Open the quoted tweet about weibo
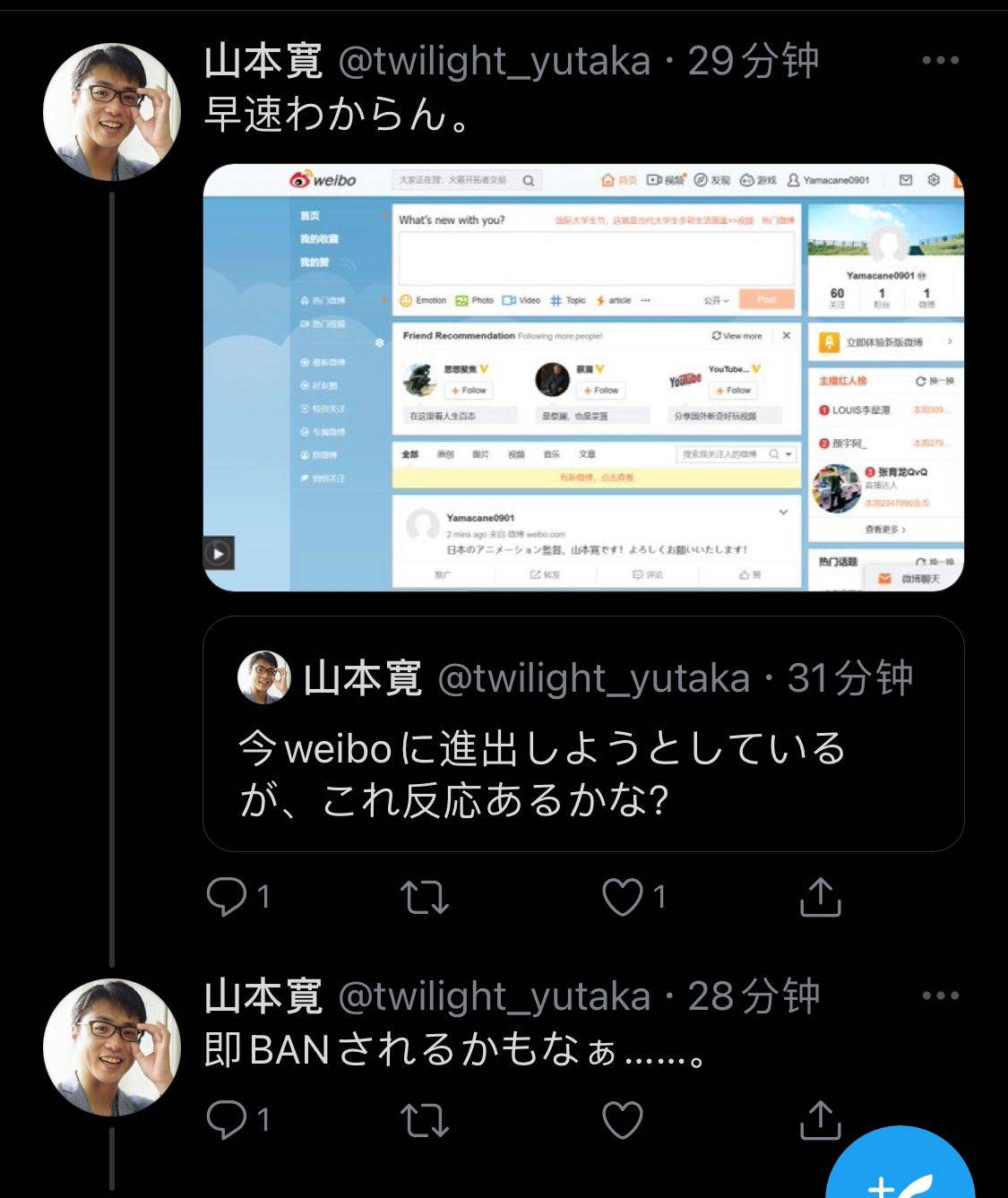The height and width of the screenshot is (1198, 1008). tap(583, 733)
